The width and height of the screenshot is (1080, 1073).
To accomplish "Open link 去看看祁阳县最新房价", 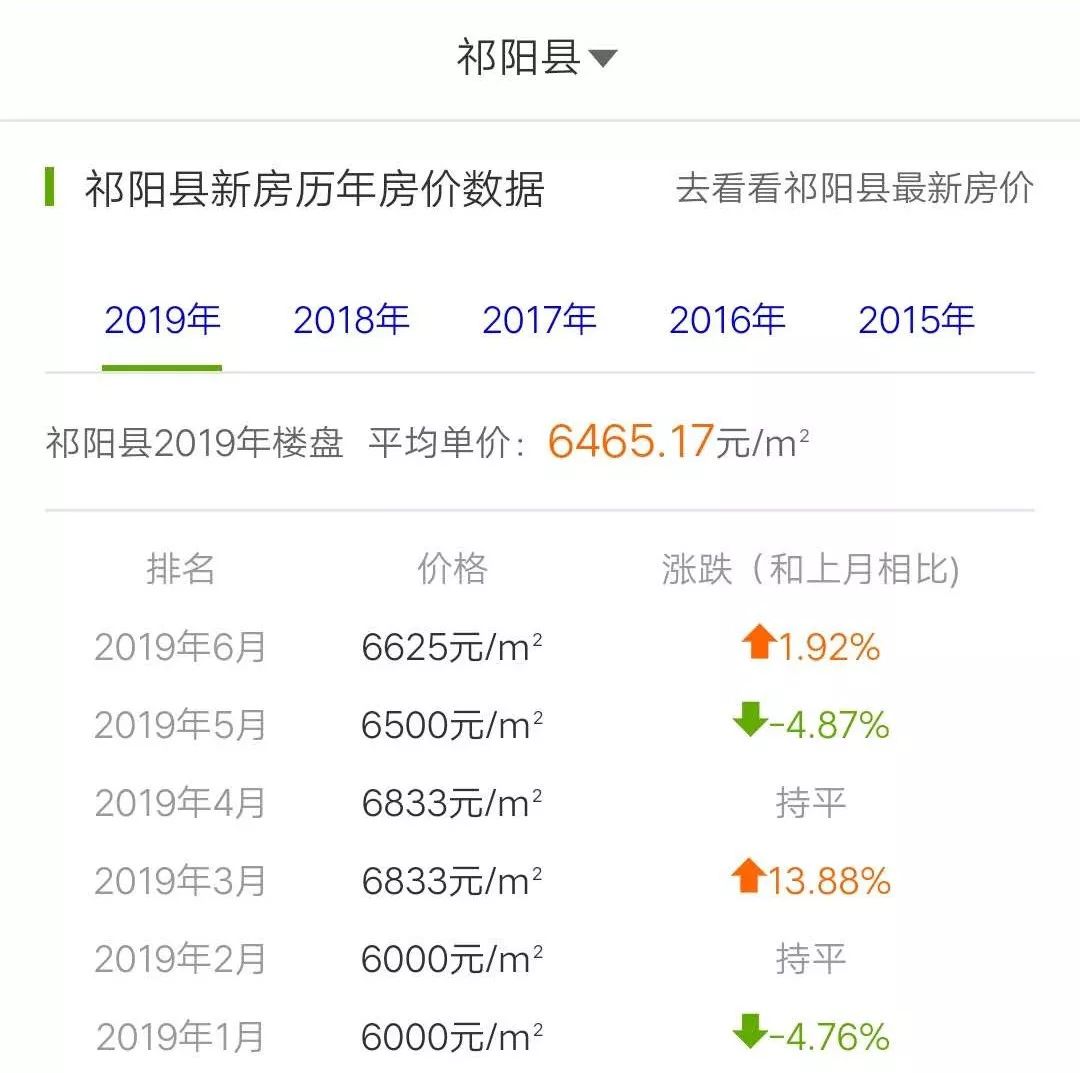I will [x=854, y=188].
